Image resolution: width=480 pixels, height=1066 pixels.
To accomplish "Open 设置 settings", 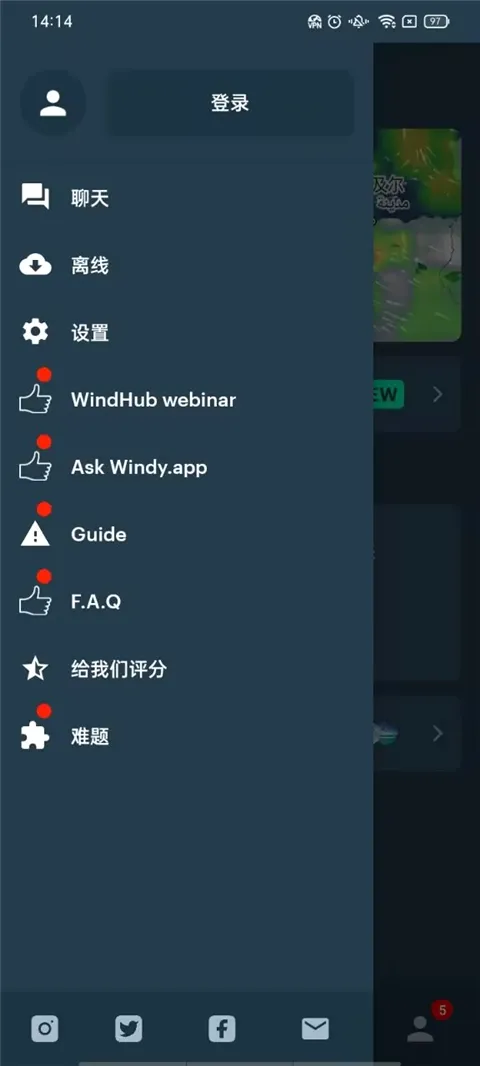I will click(x=186, y=332).
